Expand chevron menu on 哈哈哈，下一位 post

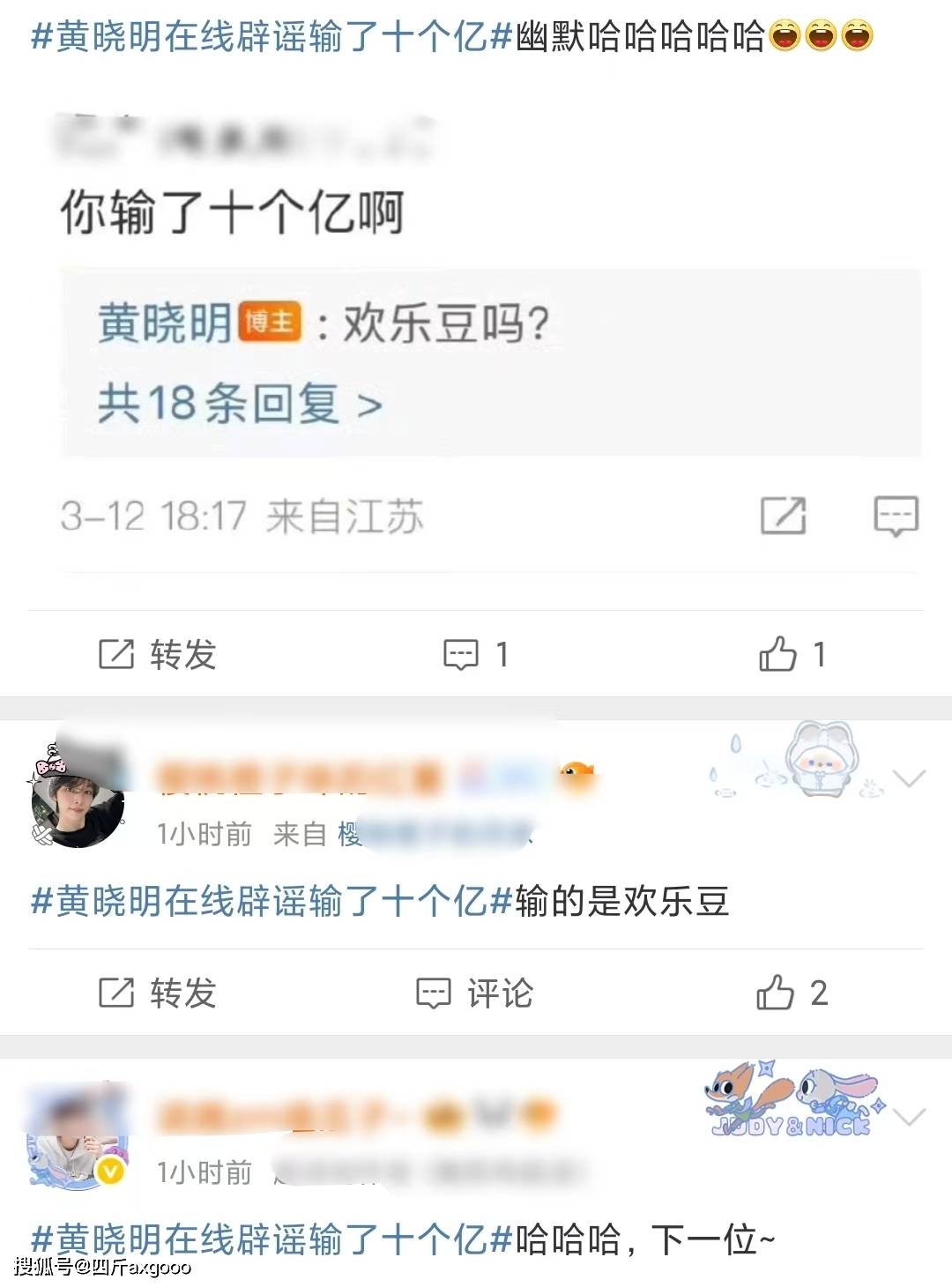[909, 1116]
